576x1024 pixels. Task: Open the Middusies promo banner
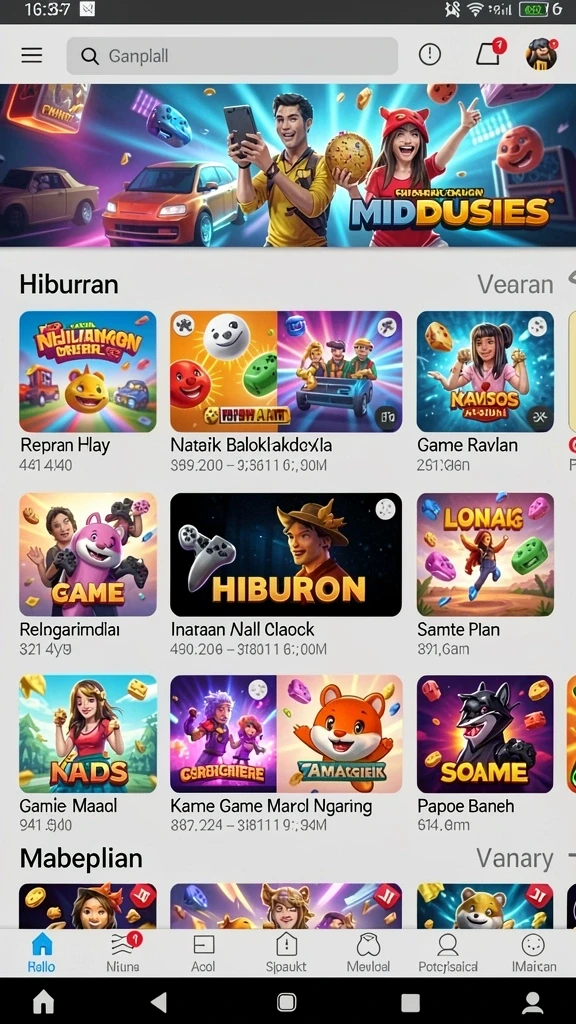[x=288, y=165]
